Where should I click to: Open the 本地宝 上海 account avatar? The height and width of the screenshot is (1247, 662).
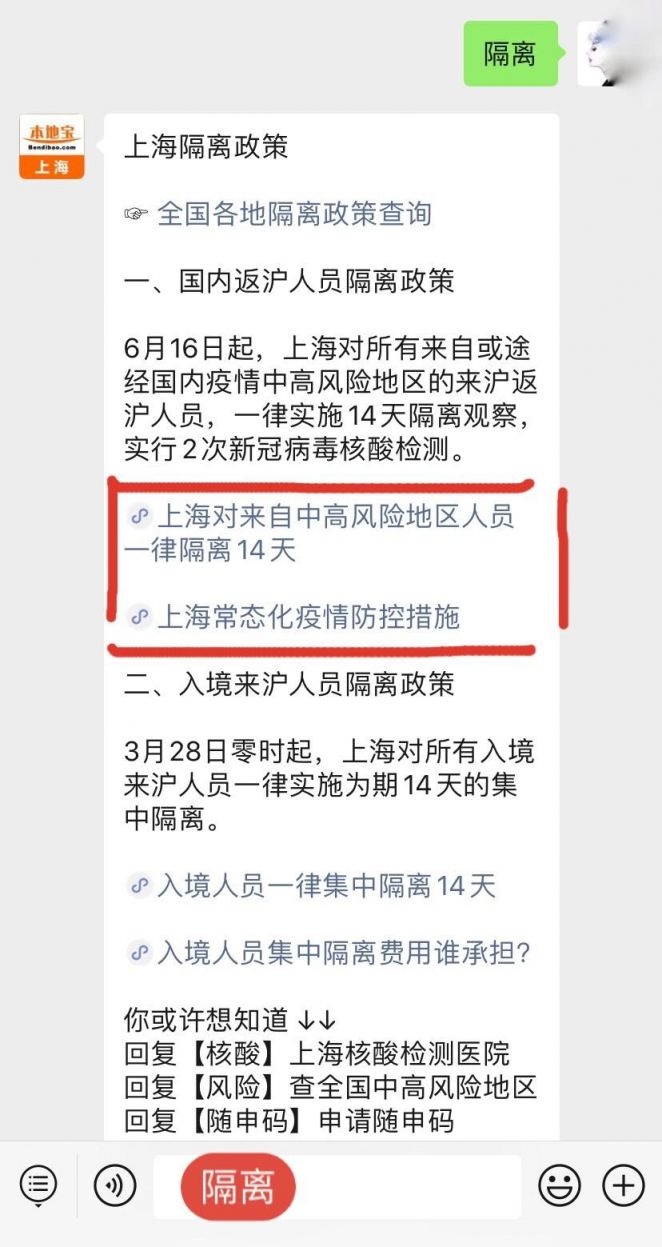click(x=52, y=147)
